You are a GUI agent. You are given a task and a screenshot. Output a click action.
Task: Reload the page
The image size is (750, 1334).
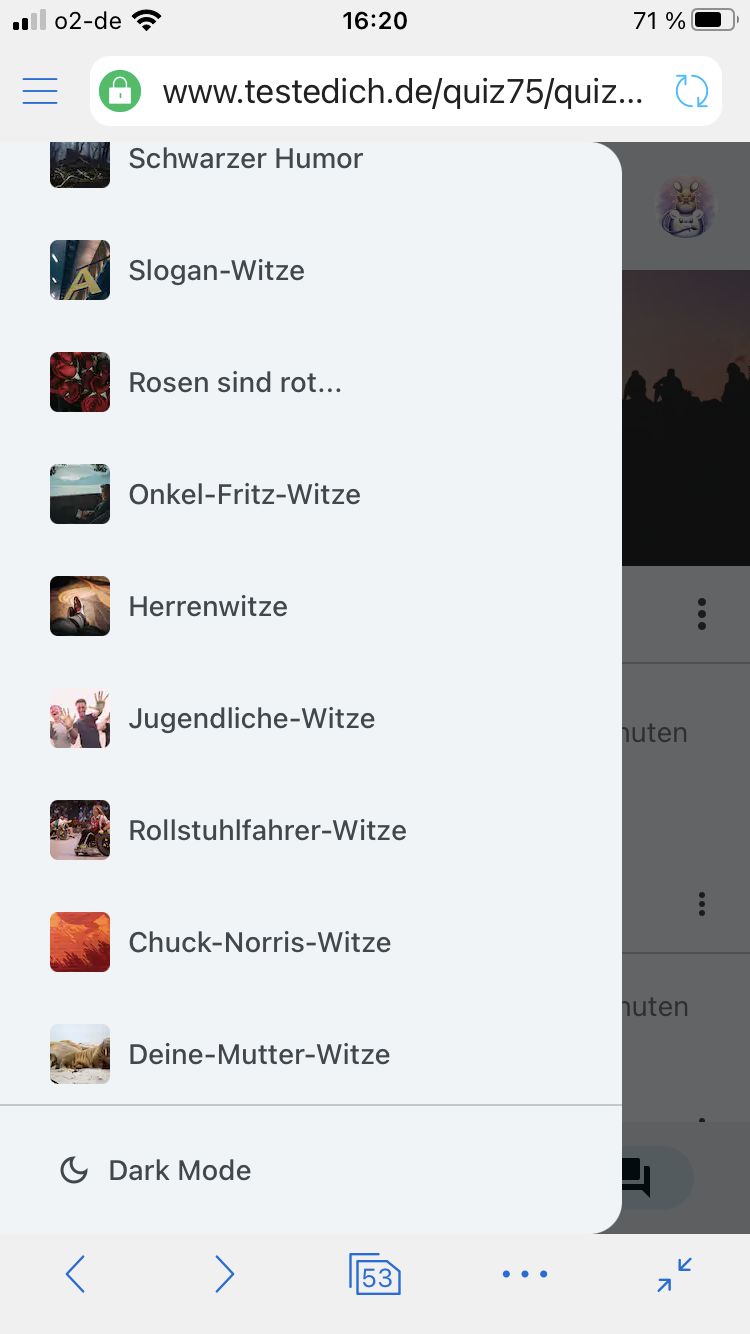pyautogui.click(x=691, y=92)
